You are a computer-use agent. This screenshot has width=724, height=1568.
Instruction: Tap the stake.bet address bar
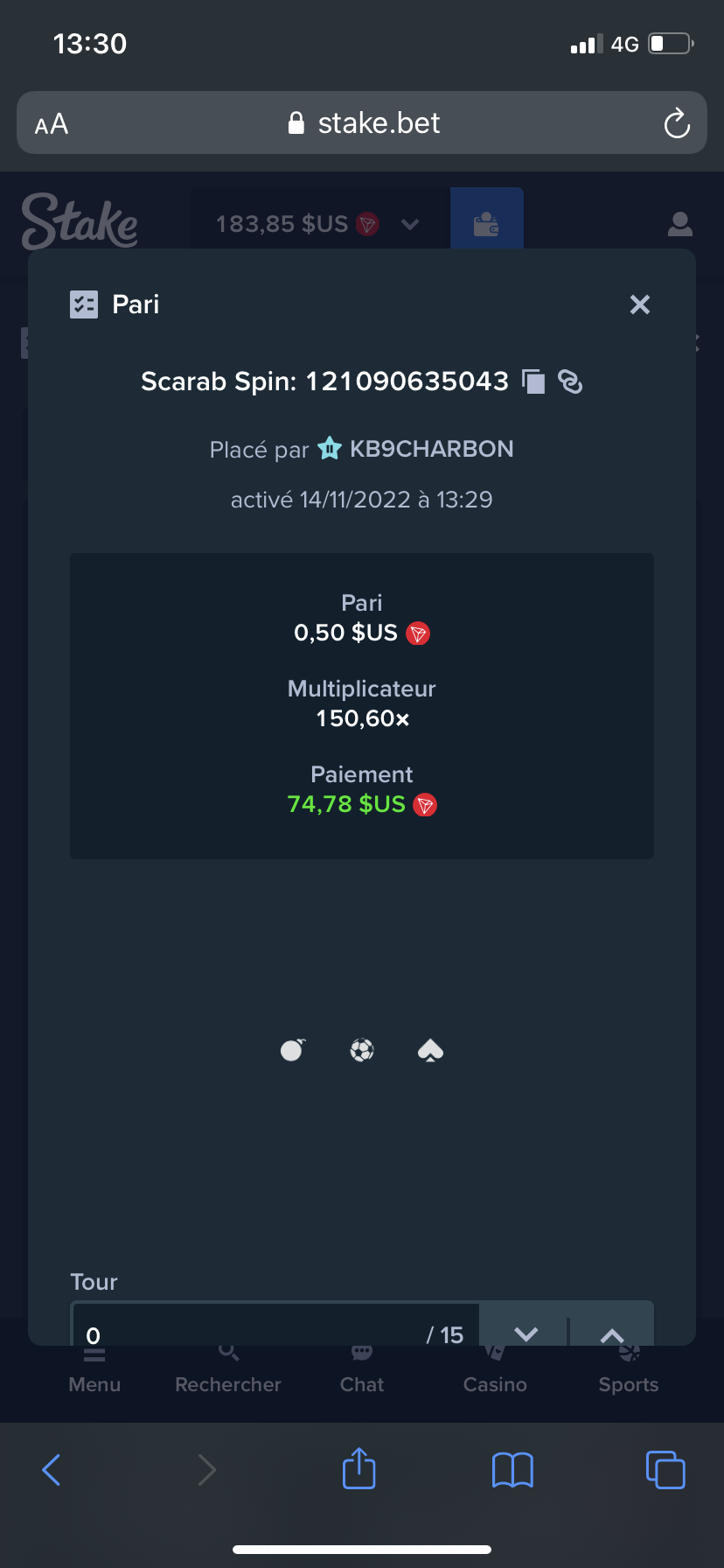362,122
